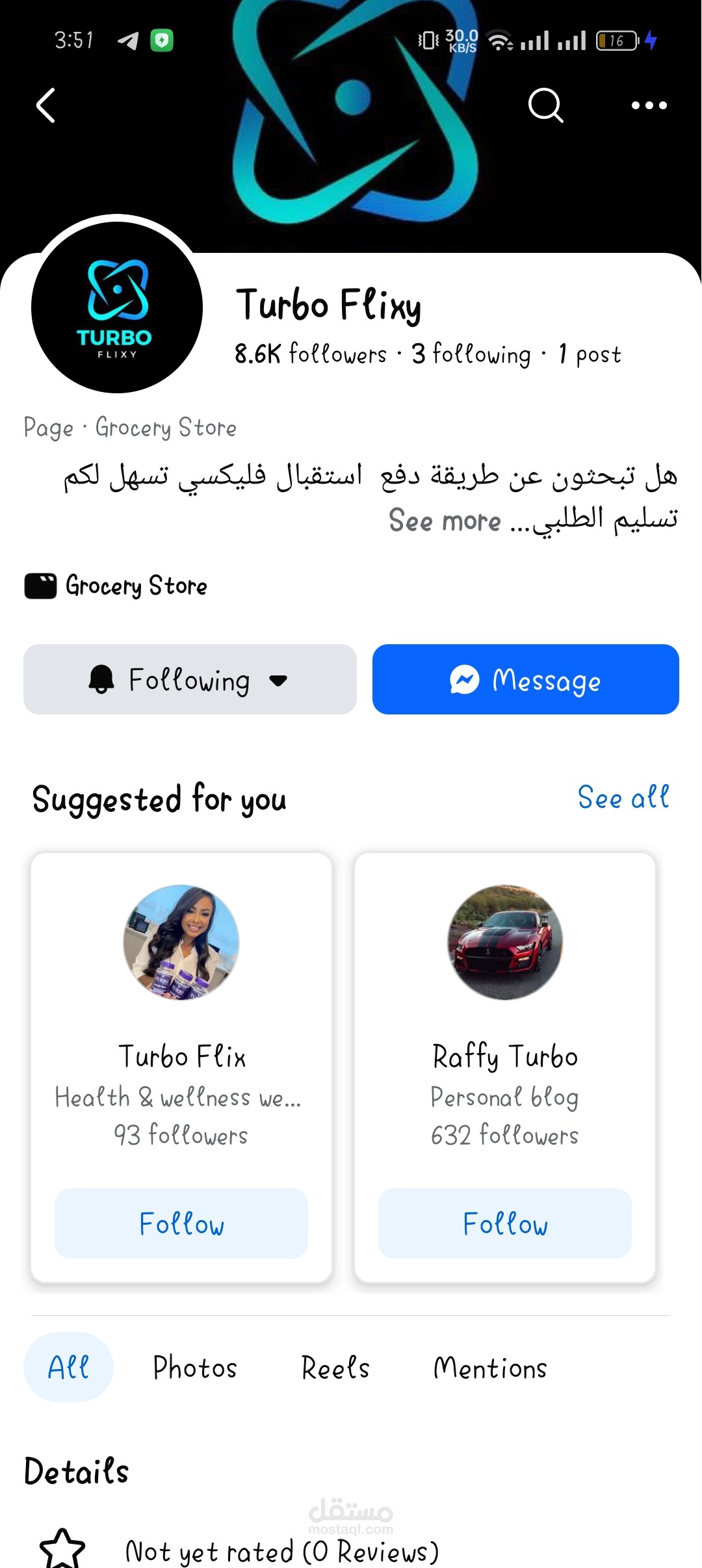The image size is (702, 1568).
Task: Open the Not yet rated reviews row
Action: click(281, 1551)
